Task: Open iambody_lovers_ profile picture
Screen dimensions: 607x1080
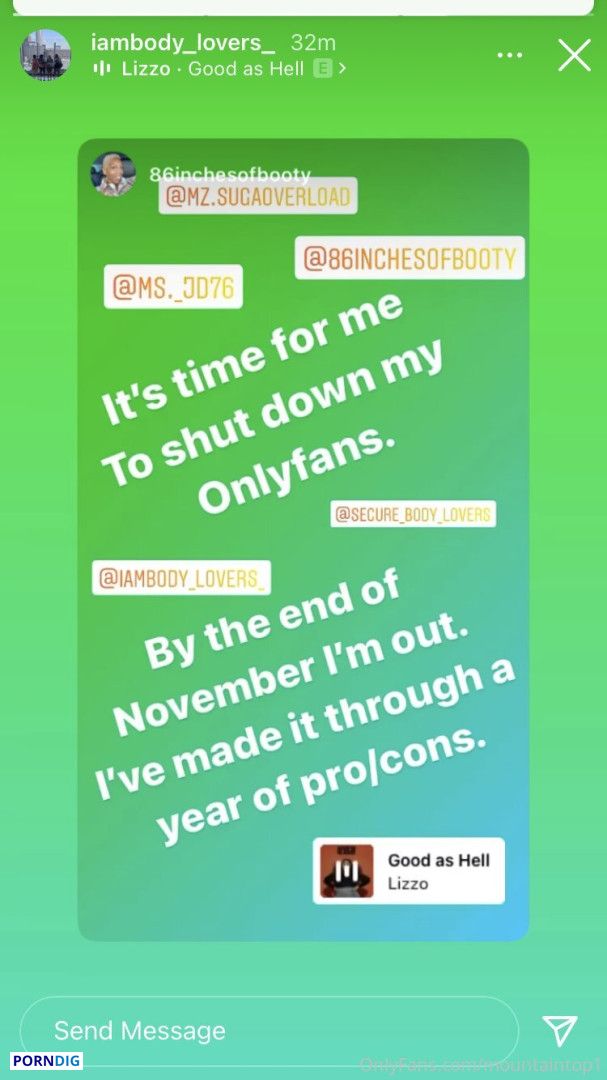Action: [x=45, y=55]
